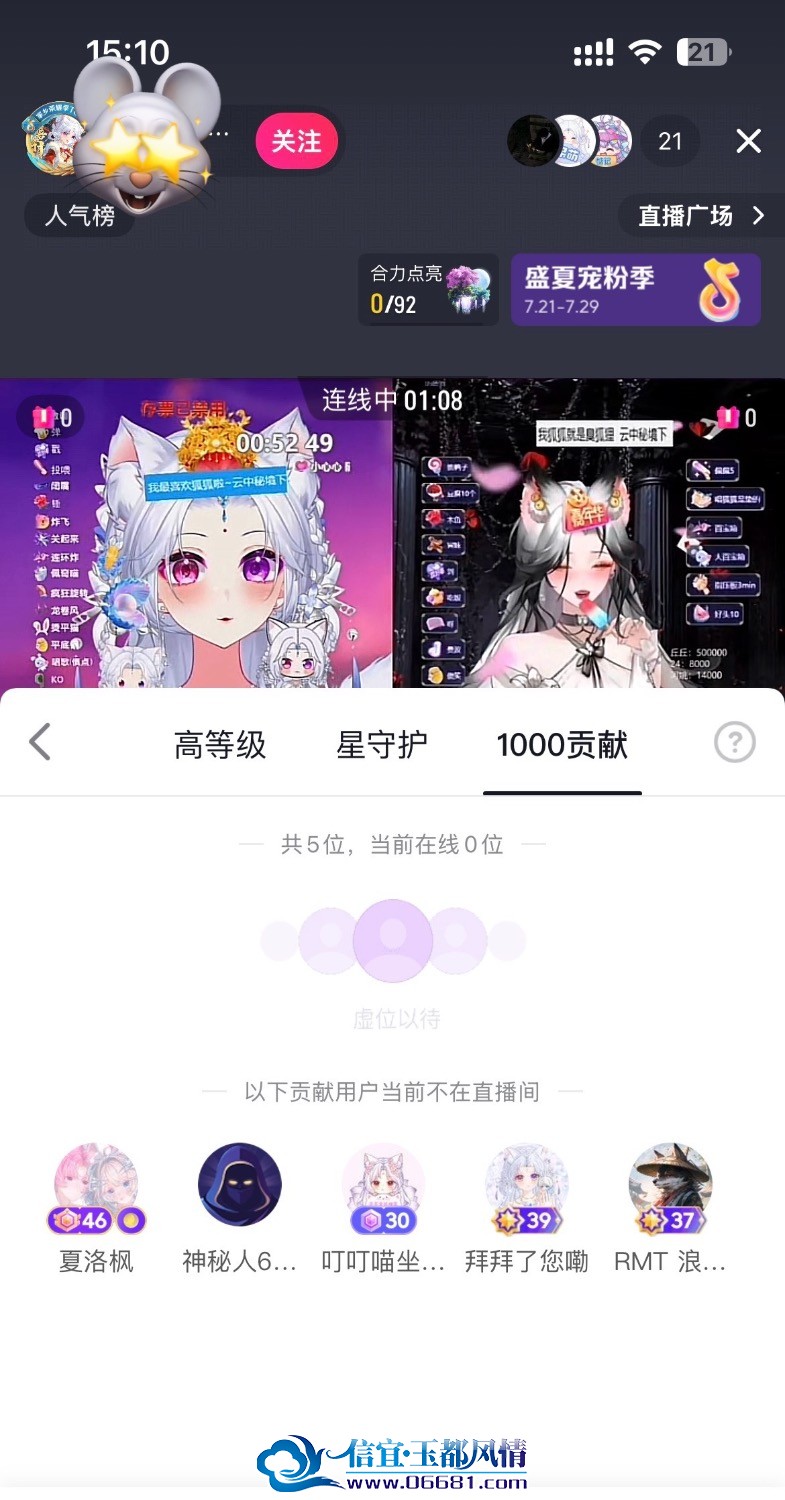View RMT 浪… user profile

pyautogui.click(x=670, y=1208)
